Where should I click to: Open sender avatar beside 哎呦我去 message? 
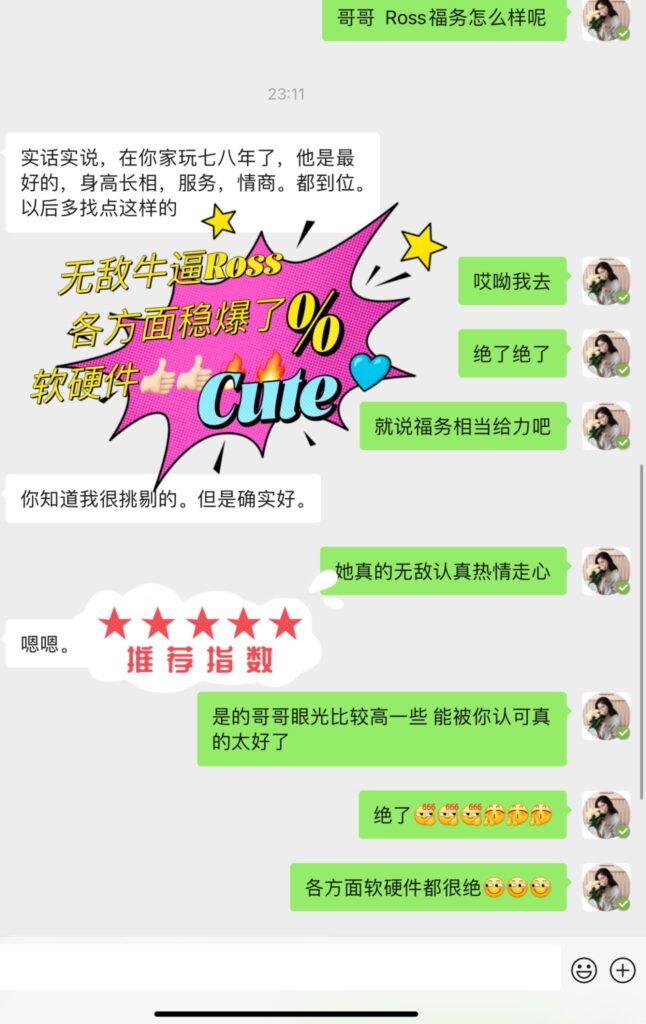point(606,282)
